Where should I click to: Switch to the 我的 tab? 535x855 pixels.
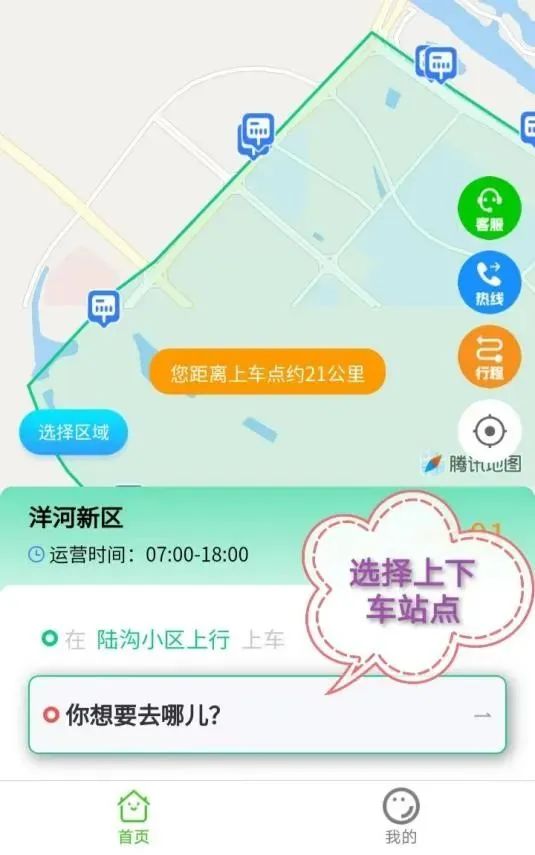point(401,817)
